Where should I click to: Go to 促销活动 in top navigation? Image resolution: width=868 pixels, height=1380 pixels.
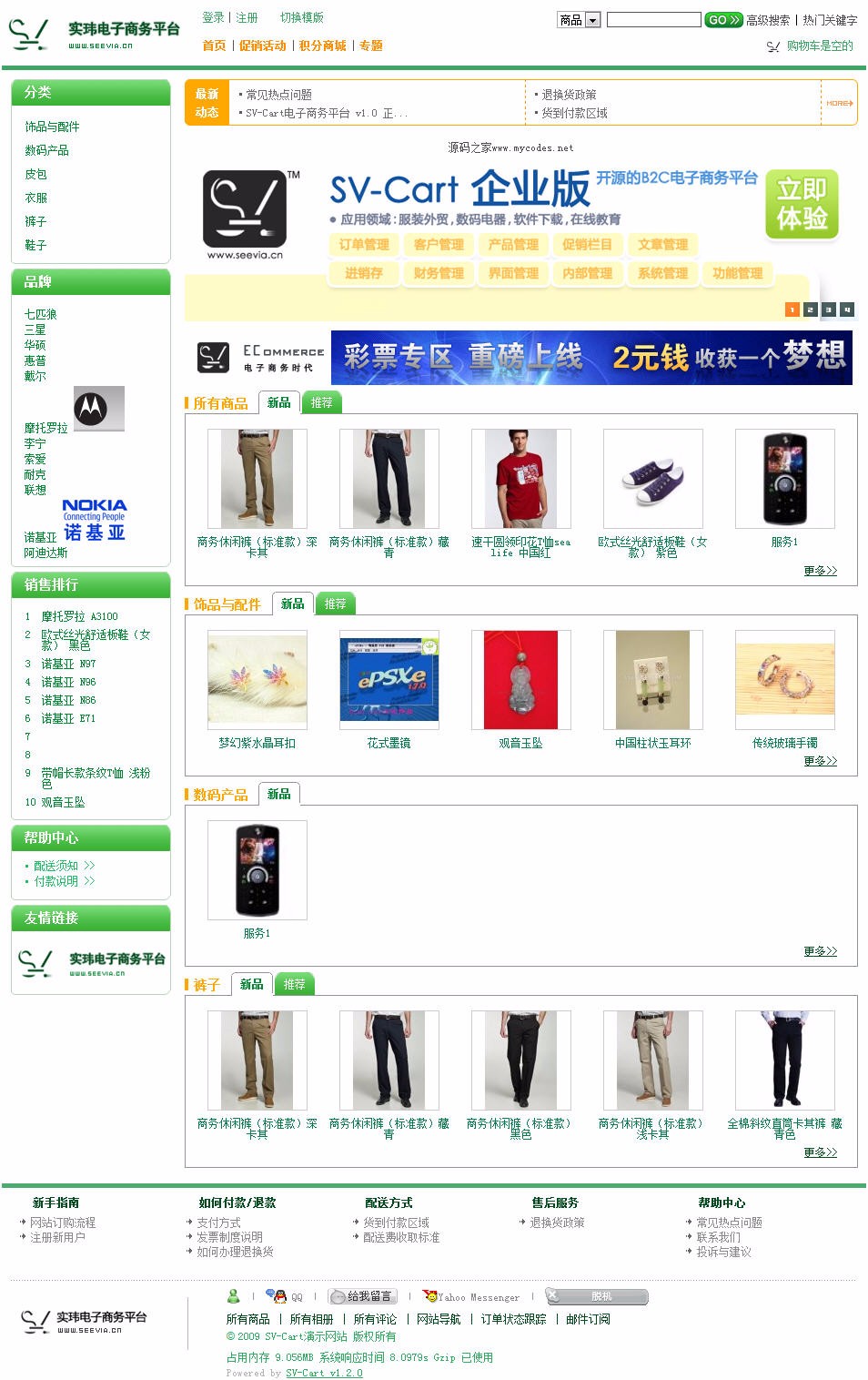pyautogui.click(x=262, y=46)
